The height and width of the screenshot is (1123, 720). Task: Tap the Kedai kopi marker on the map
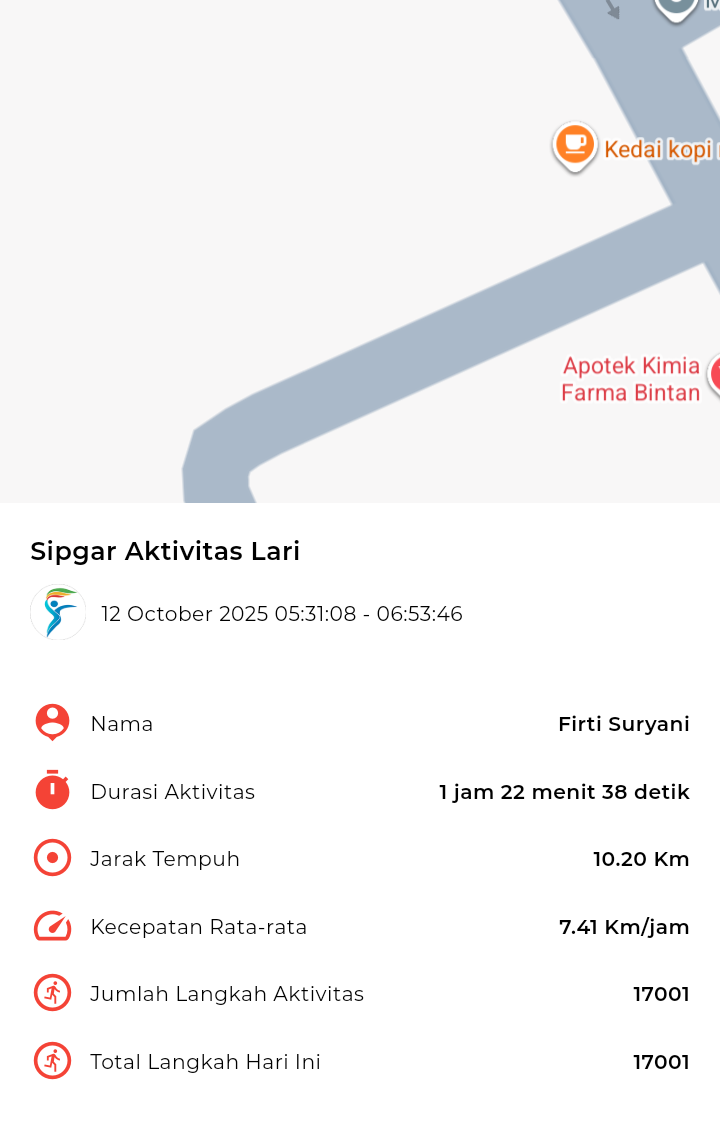(574, 146)
